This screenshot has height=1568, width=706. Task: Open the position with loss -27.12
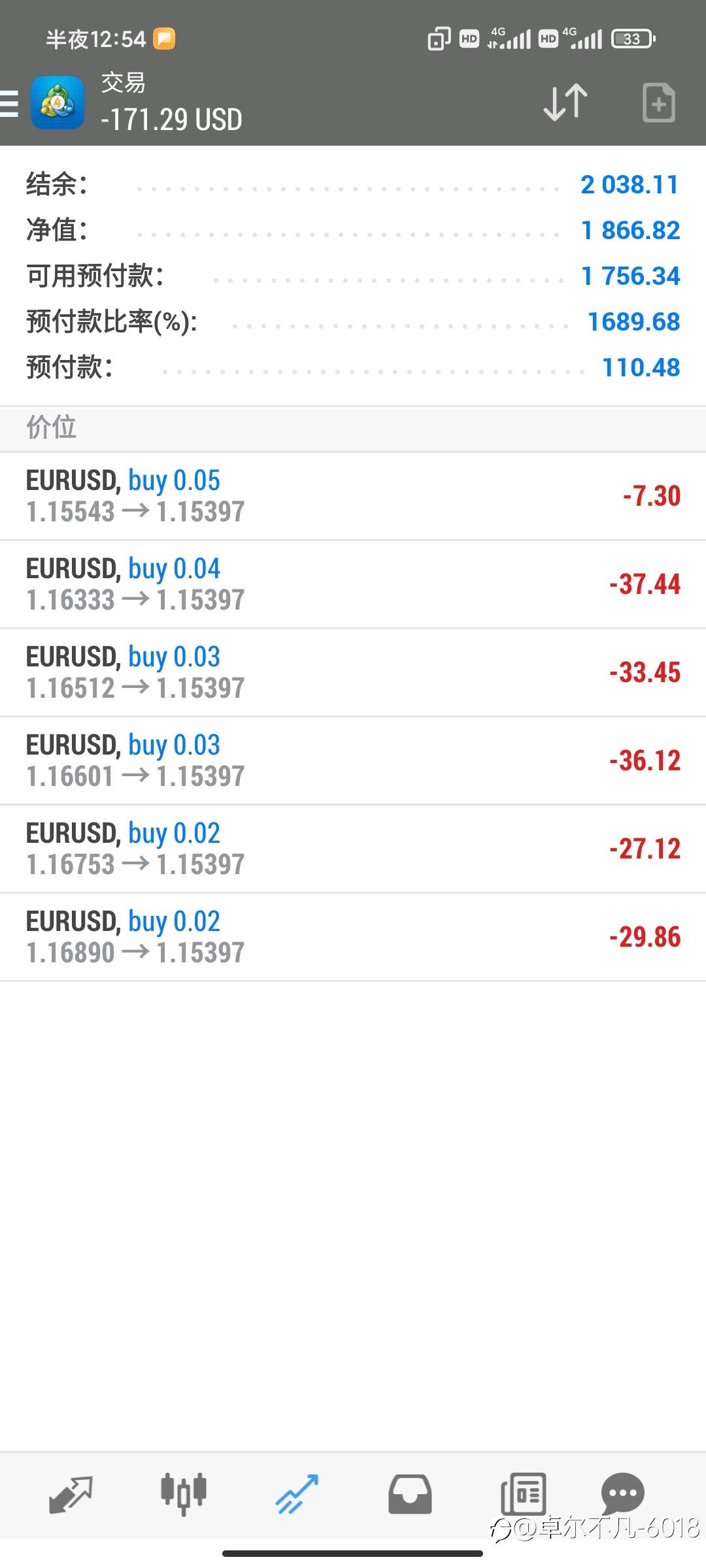353,849
